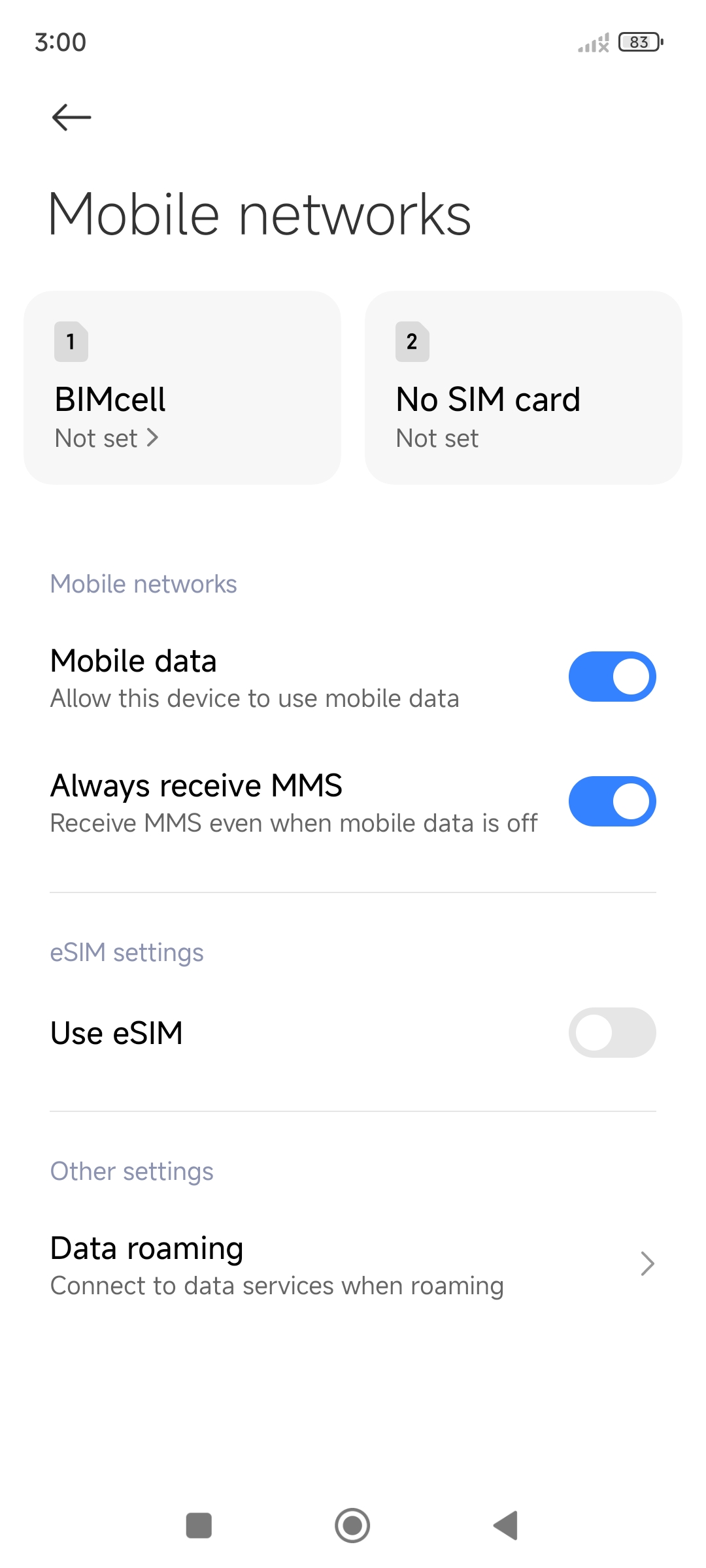Disable Always receive MMS
The height and width of the screenshot is (1568, 706).
613,802
